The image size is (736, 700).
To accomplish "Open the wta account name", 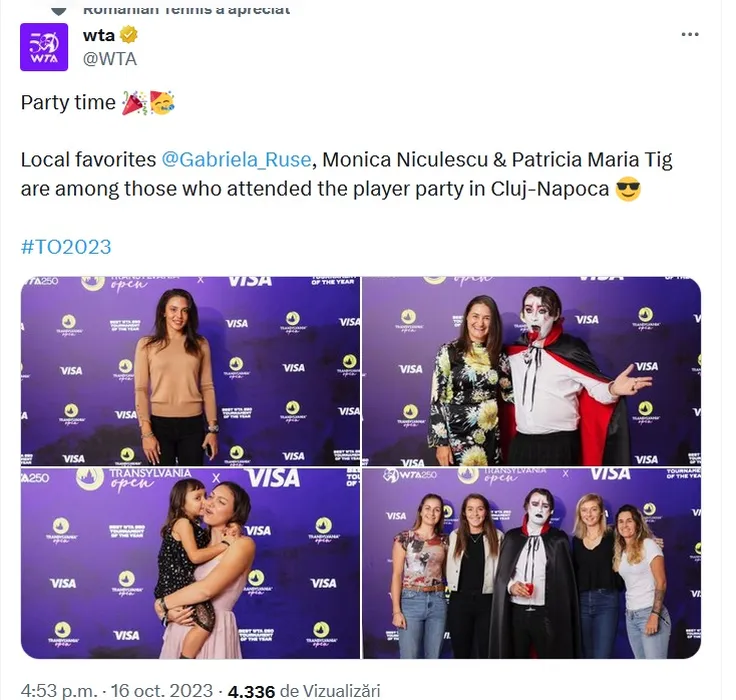I will [x=97, y=36].
